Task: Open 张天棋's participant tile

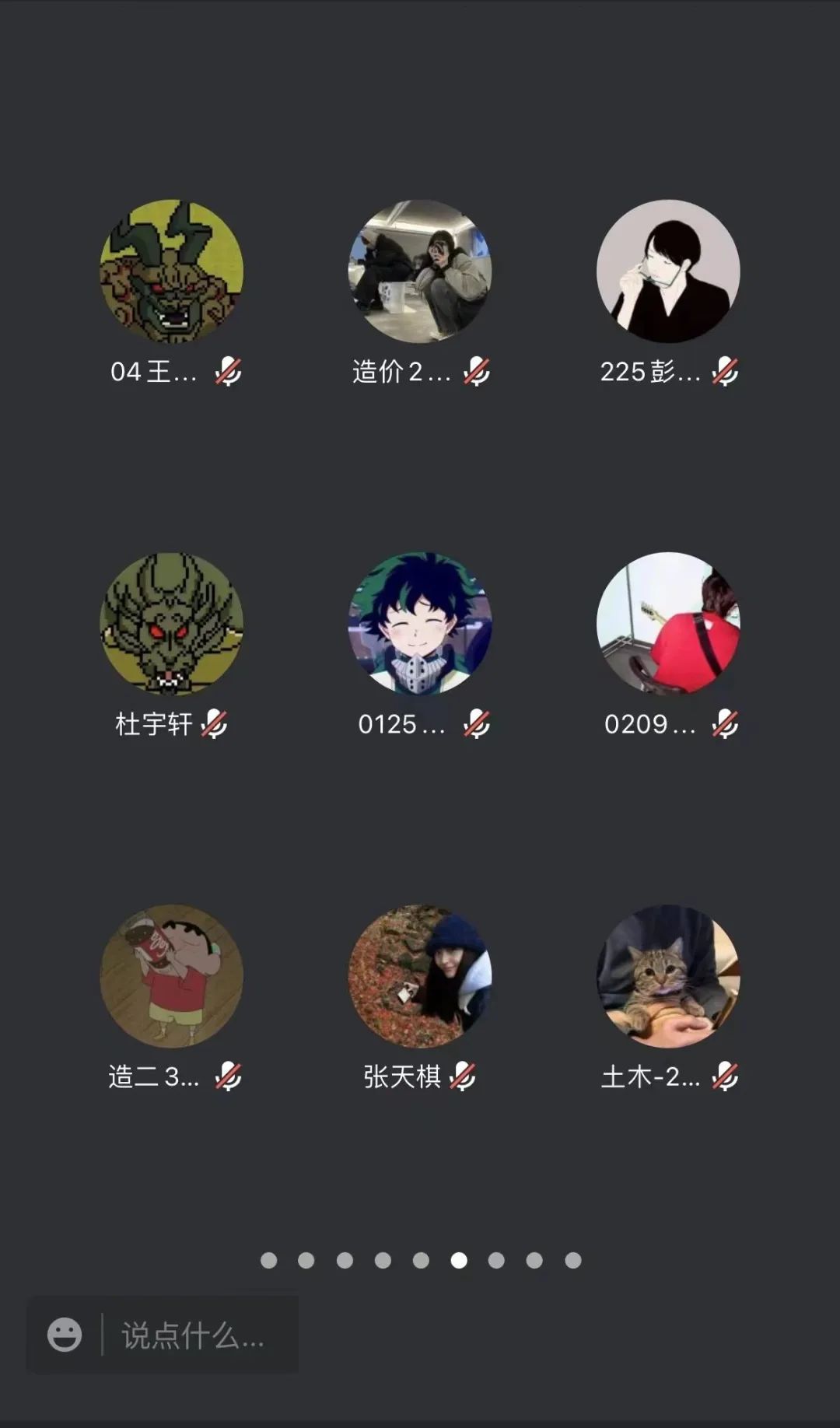Action: 419,976
